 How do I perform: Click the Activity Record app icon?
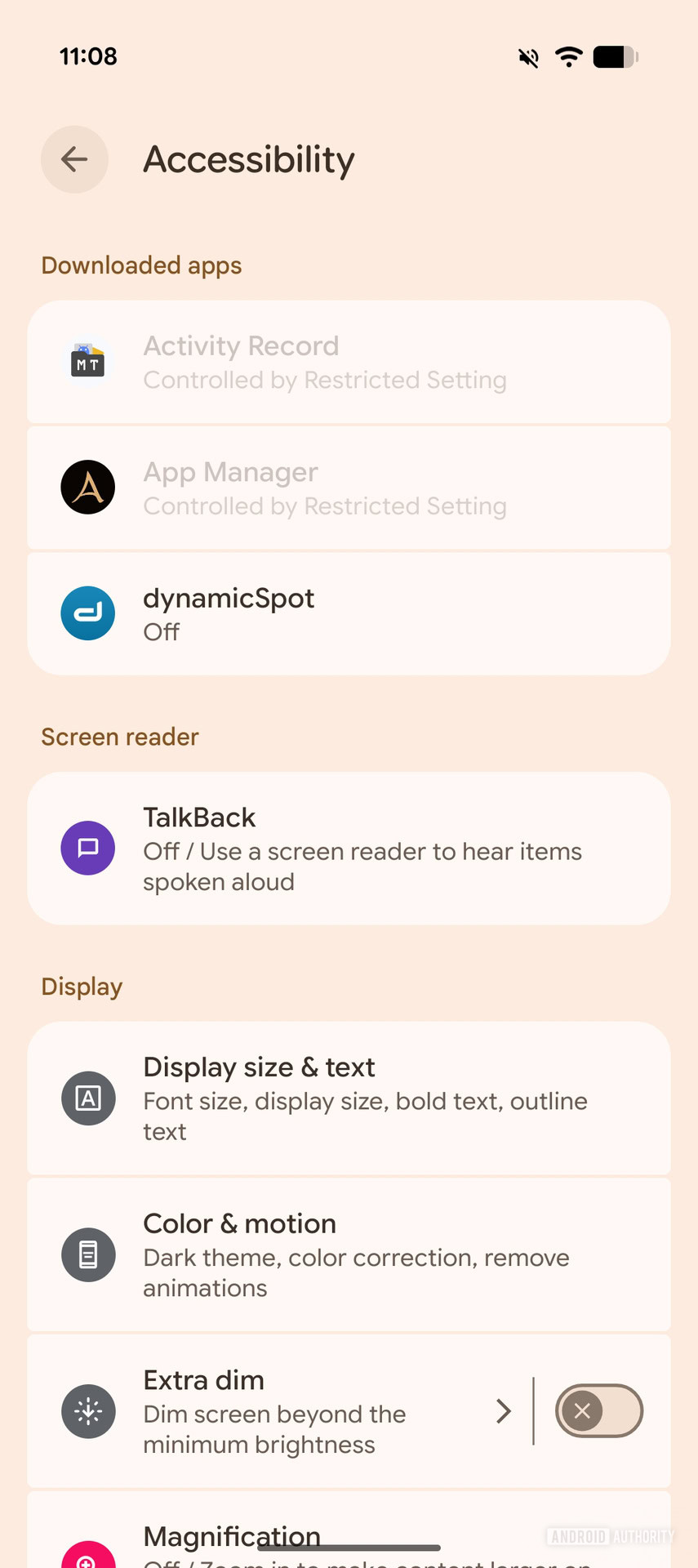[x=87, y=362]
